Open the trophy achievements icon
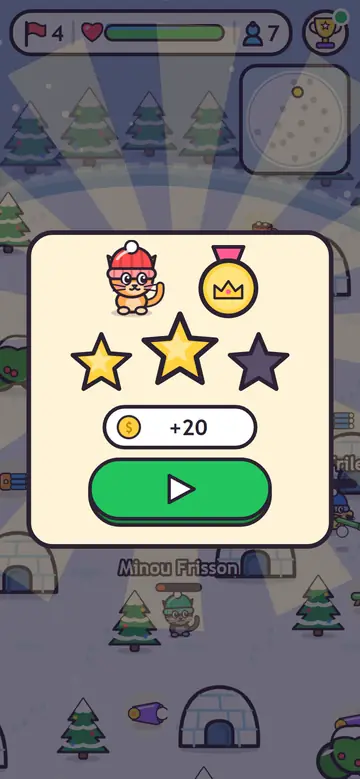This screenshot has height=779, width=360. point(325,32)
